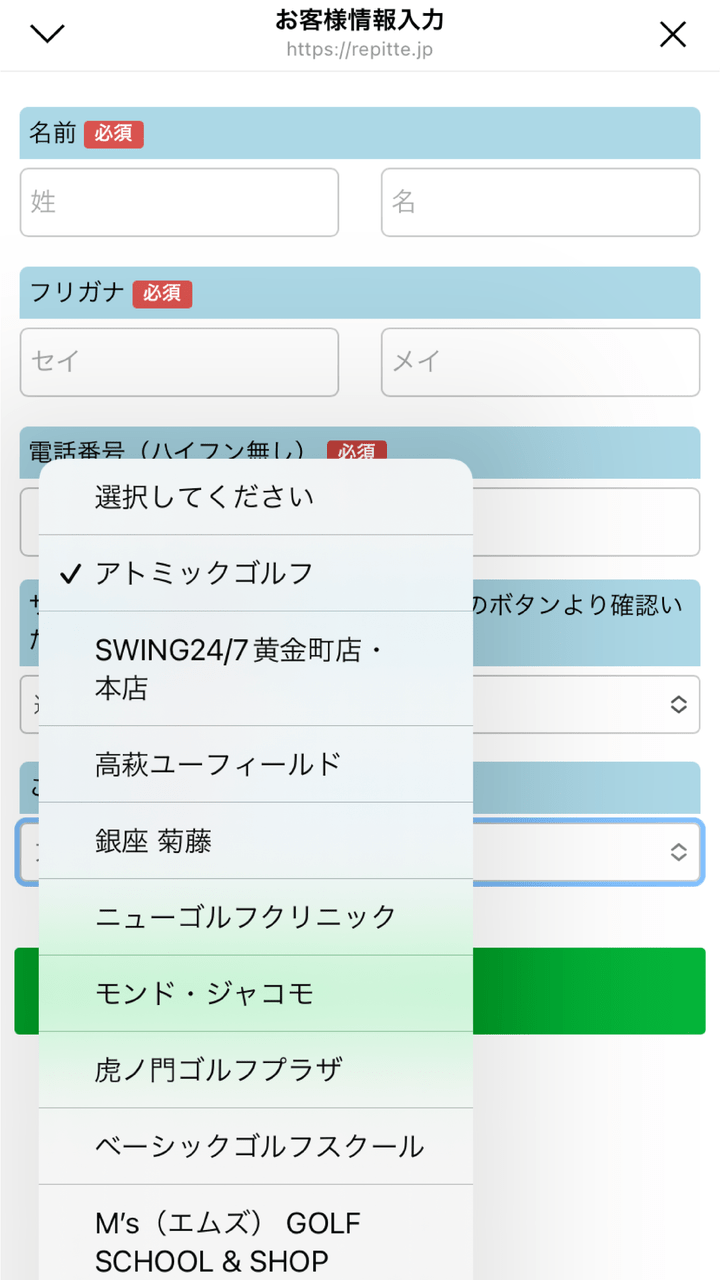
Task: Focus the メイ furigana field
Action: 540,361
